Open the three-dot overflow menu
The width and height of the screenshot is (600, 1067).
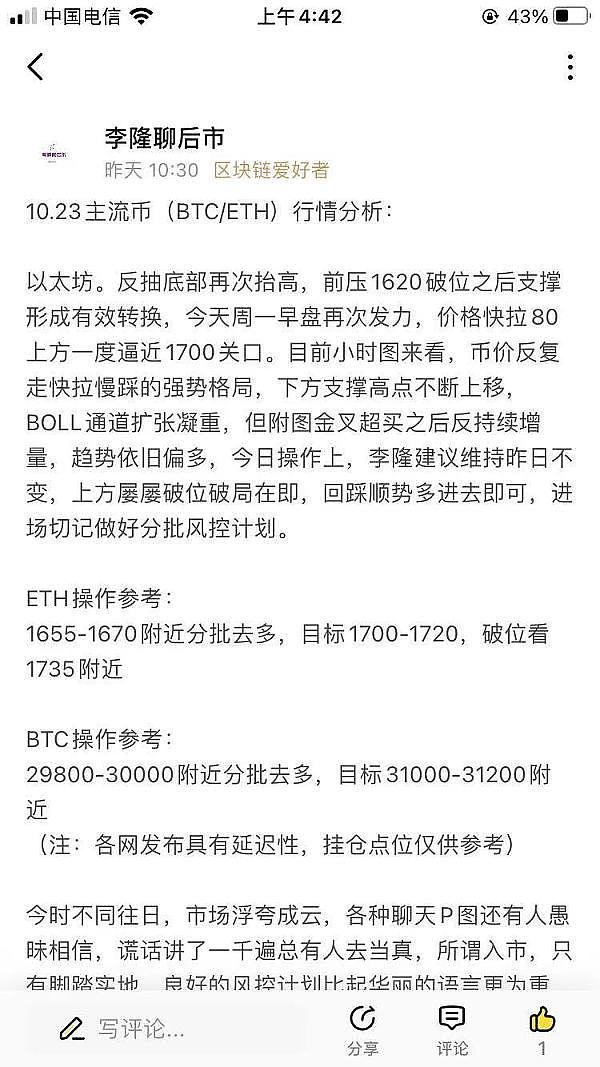pos(570,67)
